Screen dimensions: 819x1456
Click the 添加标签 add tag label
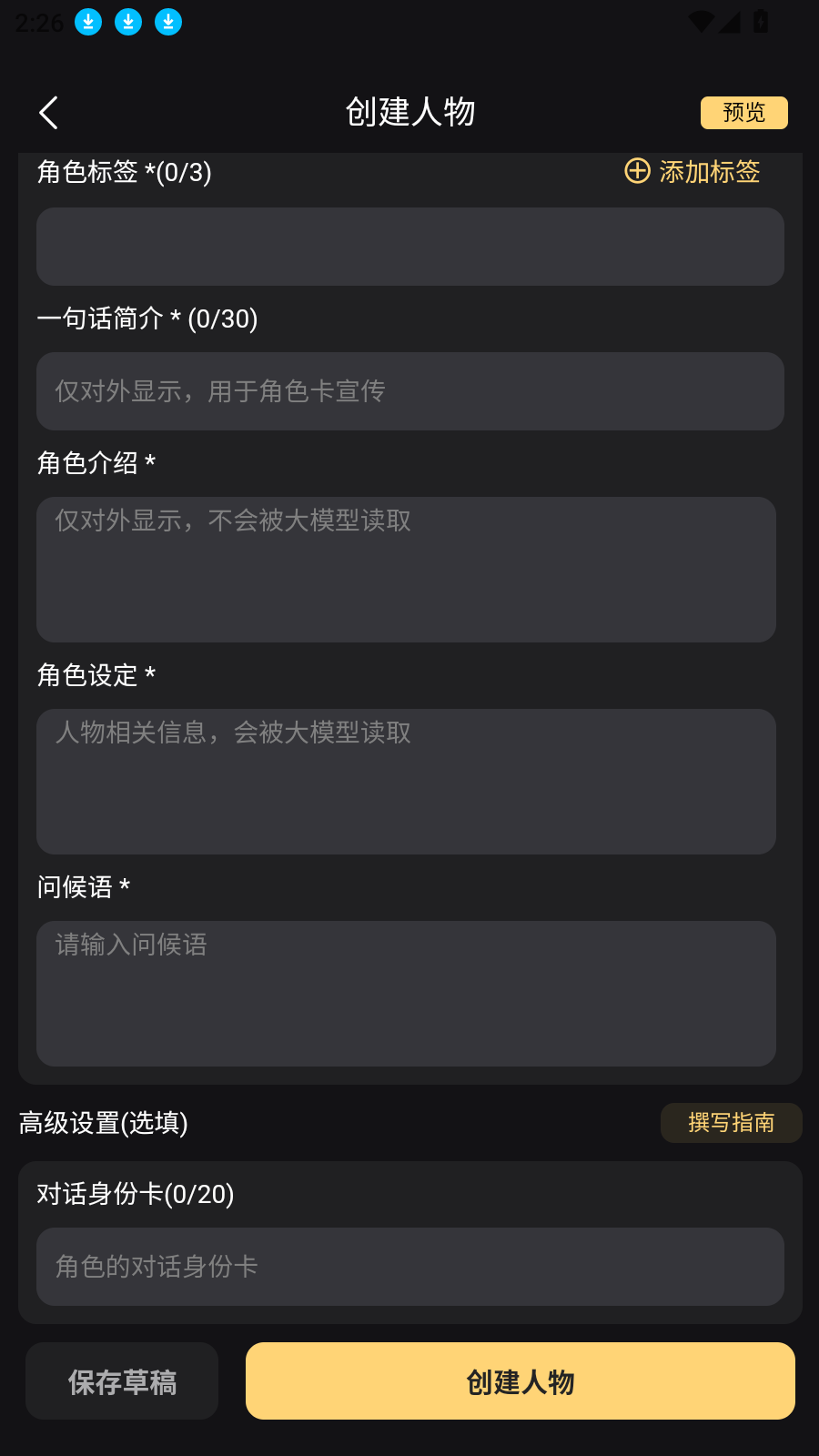coord(711,172)
